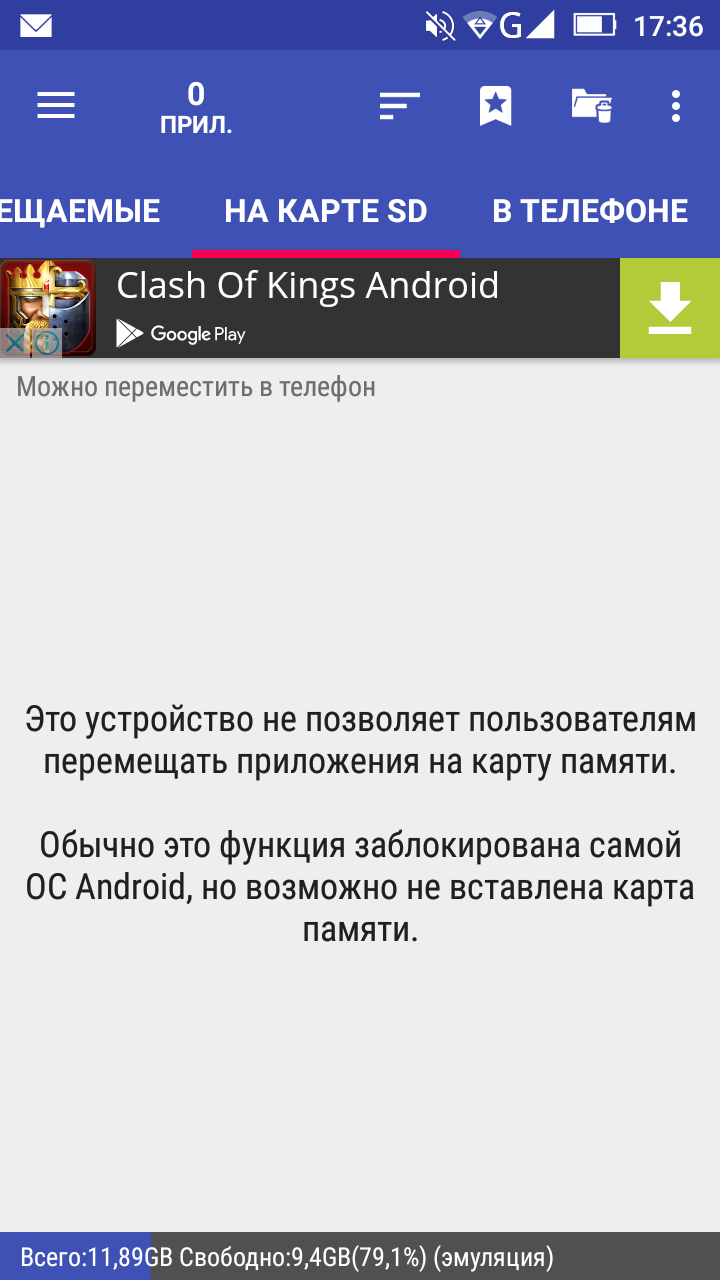Select the НА КАРТЕ SD tab

(x=325, y=211)
